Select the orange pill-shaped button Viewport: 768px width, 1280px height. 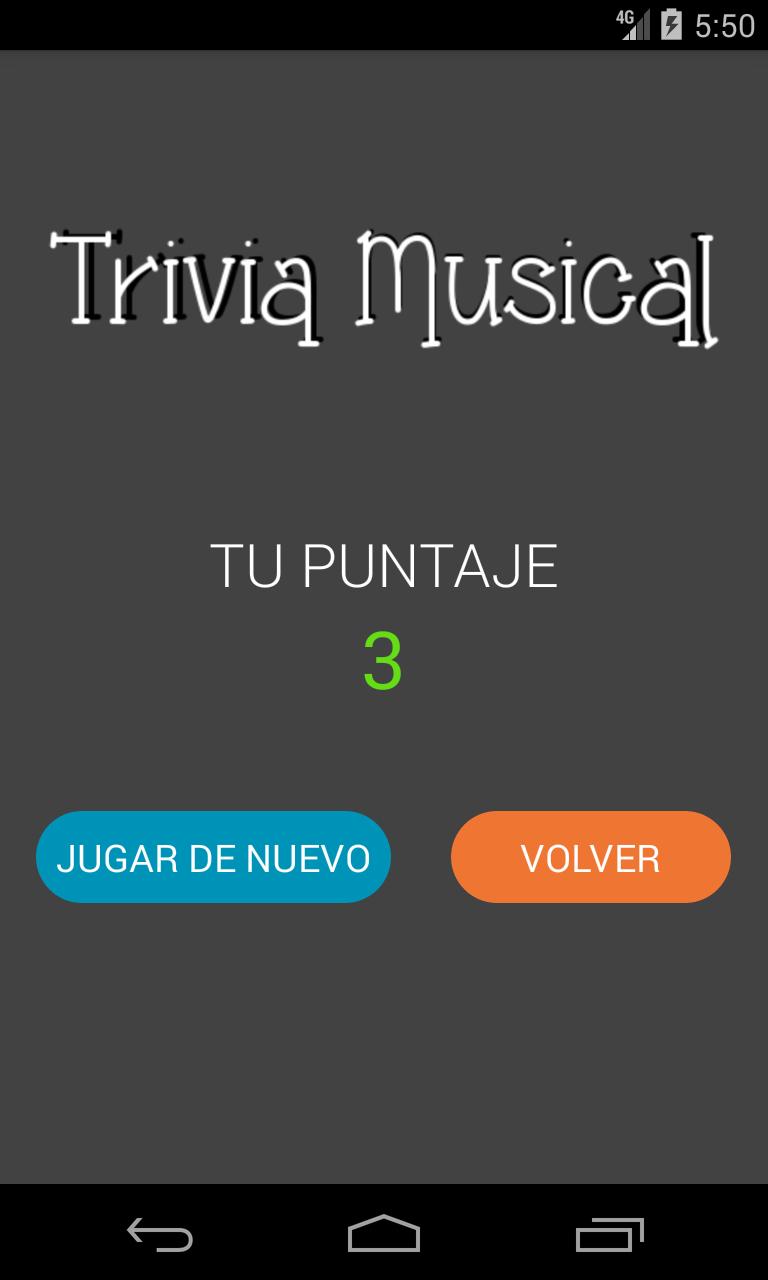pos(590,856)
